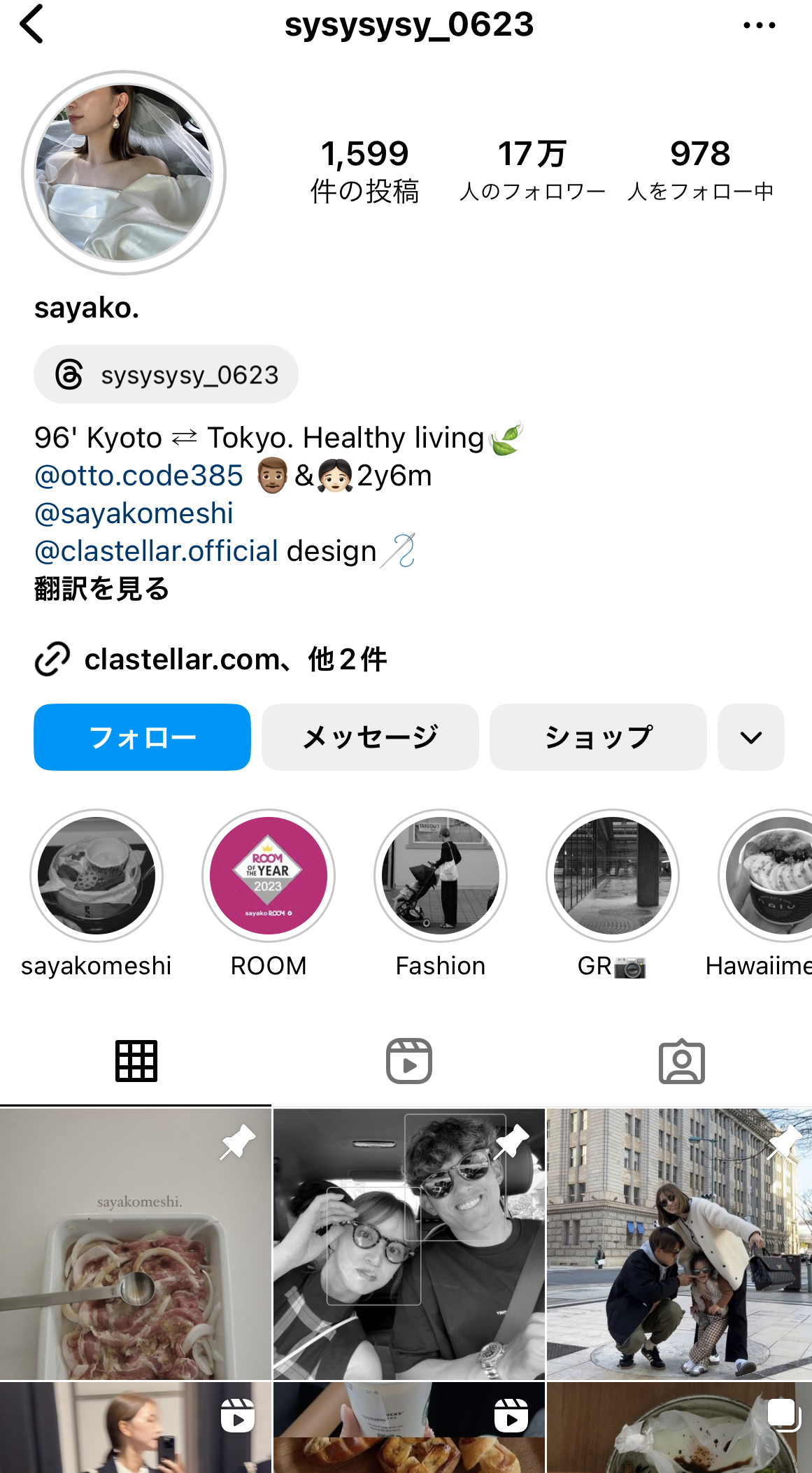View the 17万 followers list

coord(532,170)
